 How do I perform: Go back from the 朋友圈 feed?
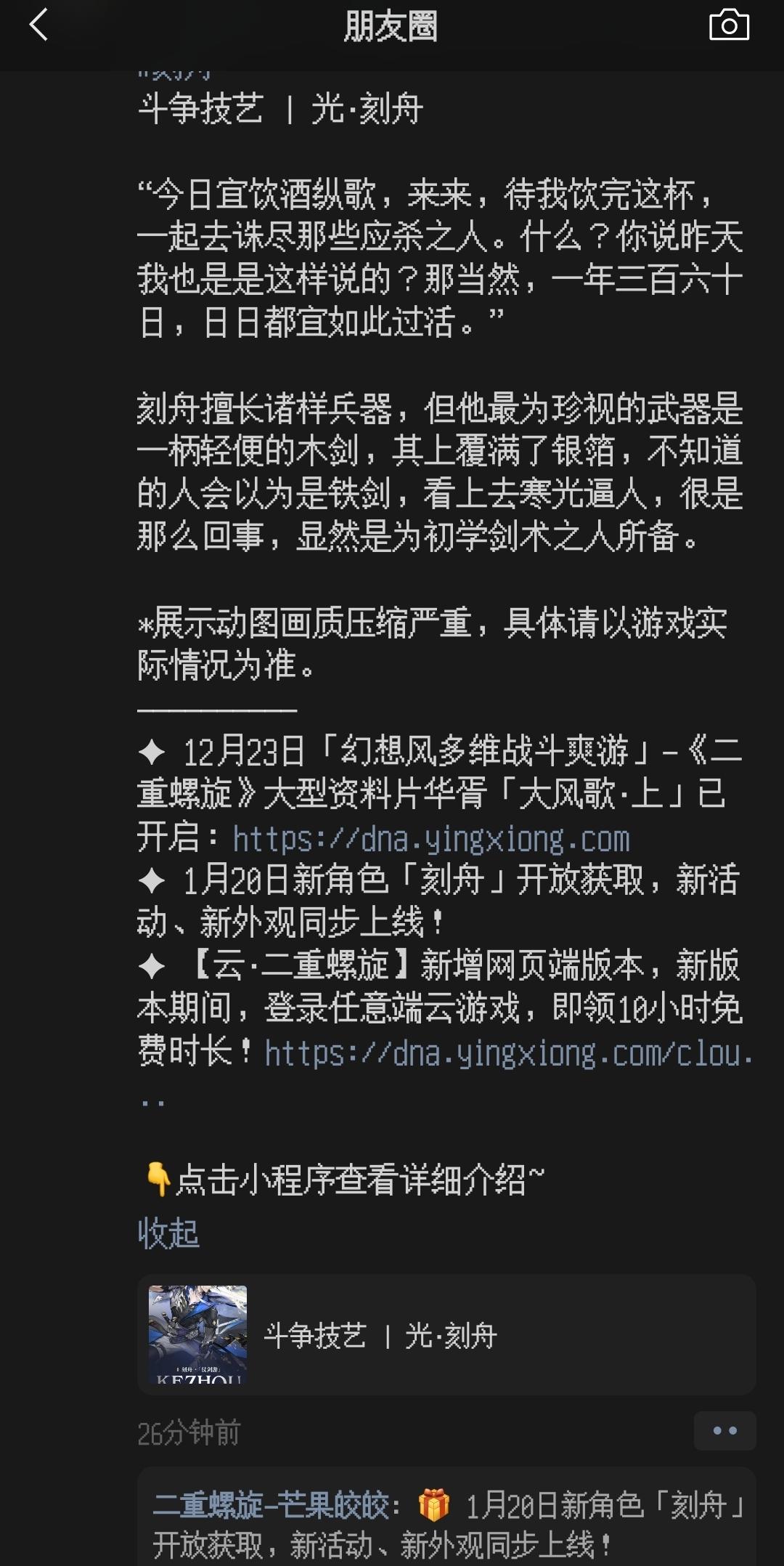point(39,26)
